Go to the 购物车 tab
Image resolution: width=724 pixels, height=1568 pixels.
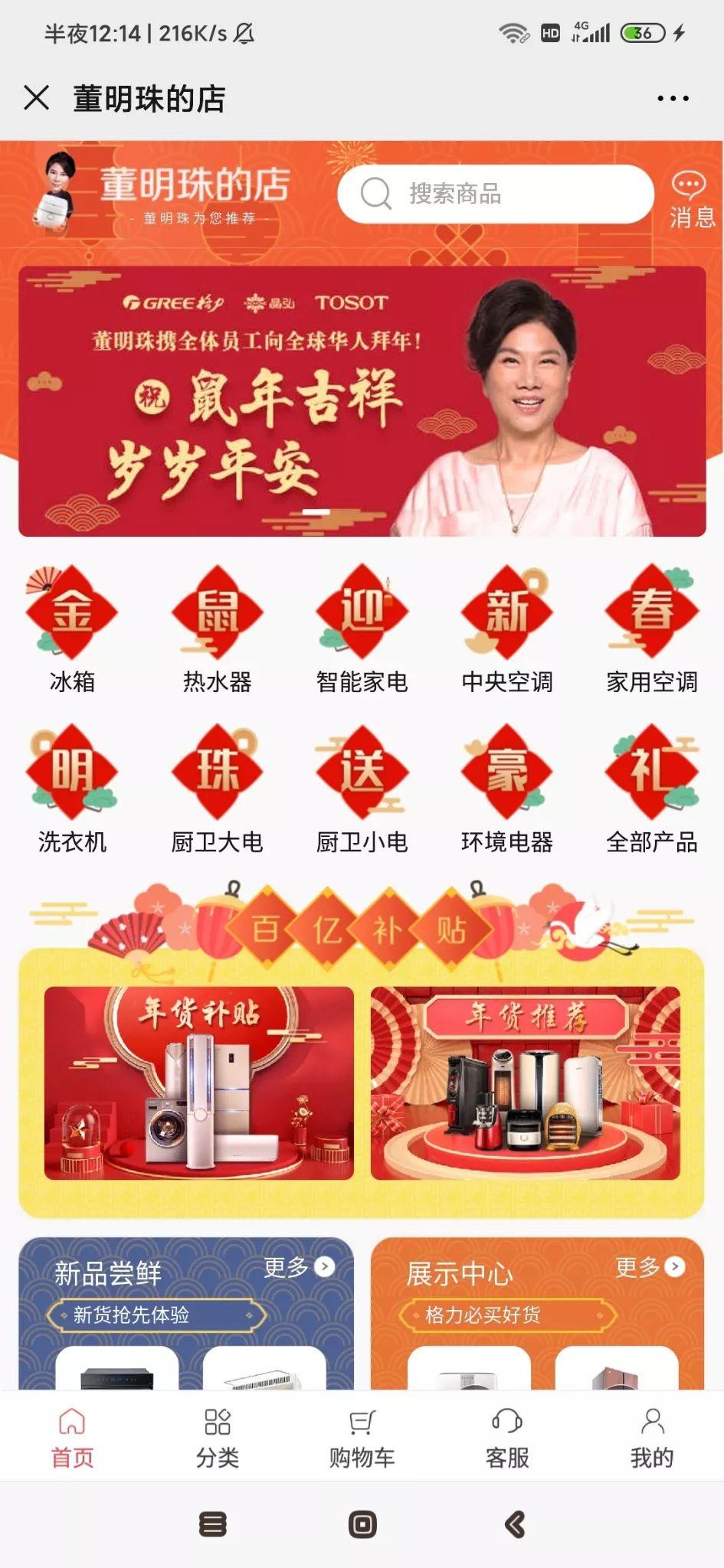point(362,1437)
